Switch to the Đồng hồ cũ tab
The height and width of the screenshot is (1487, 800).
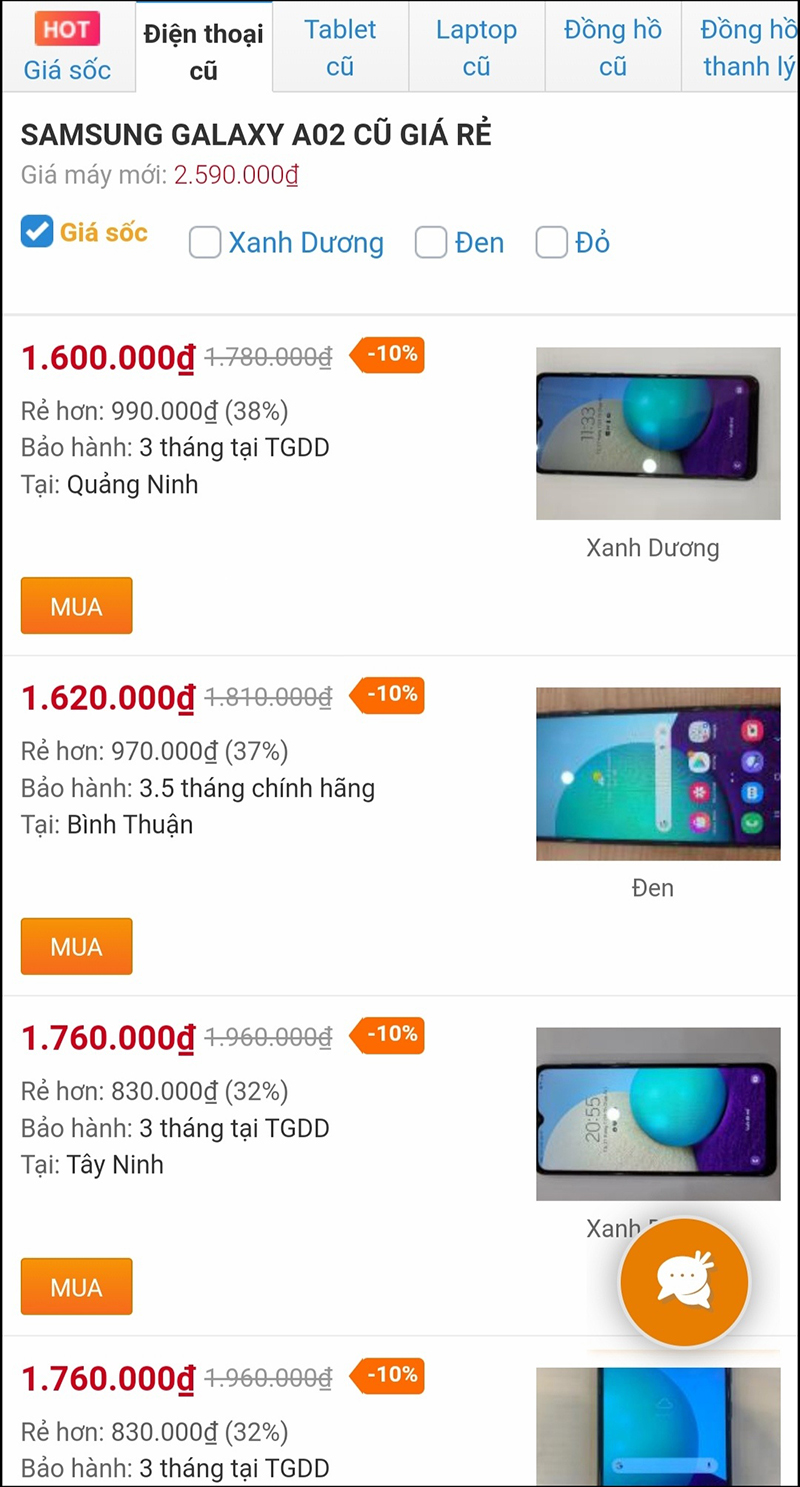click(612, 46)
